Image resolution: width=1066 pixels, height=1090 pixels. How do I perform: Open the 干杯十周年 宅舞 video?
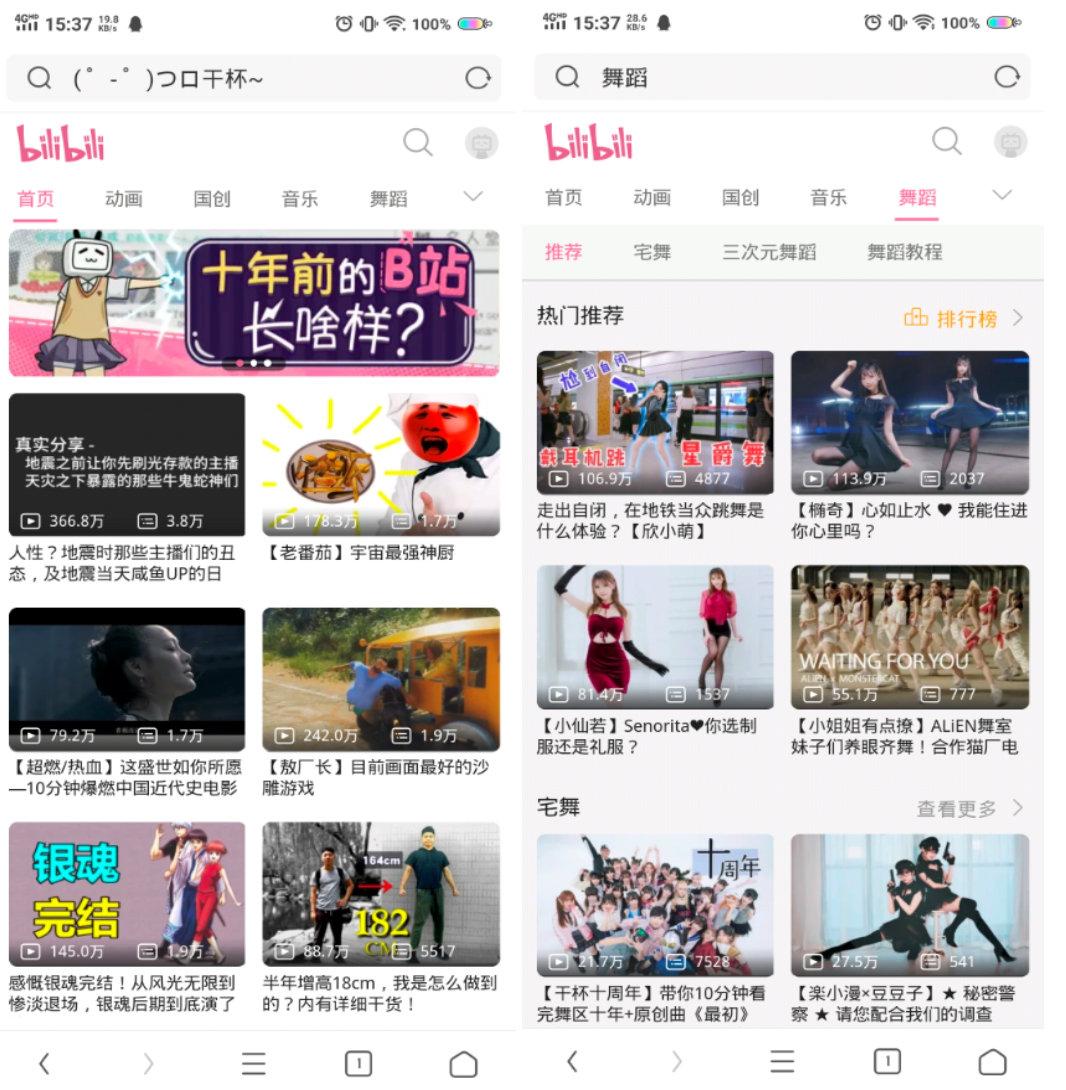pyautogui.click(x=655, y=905)
